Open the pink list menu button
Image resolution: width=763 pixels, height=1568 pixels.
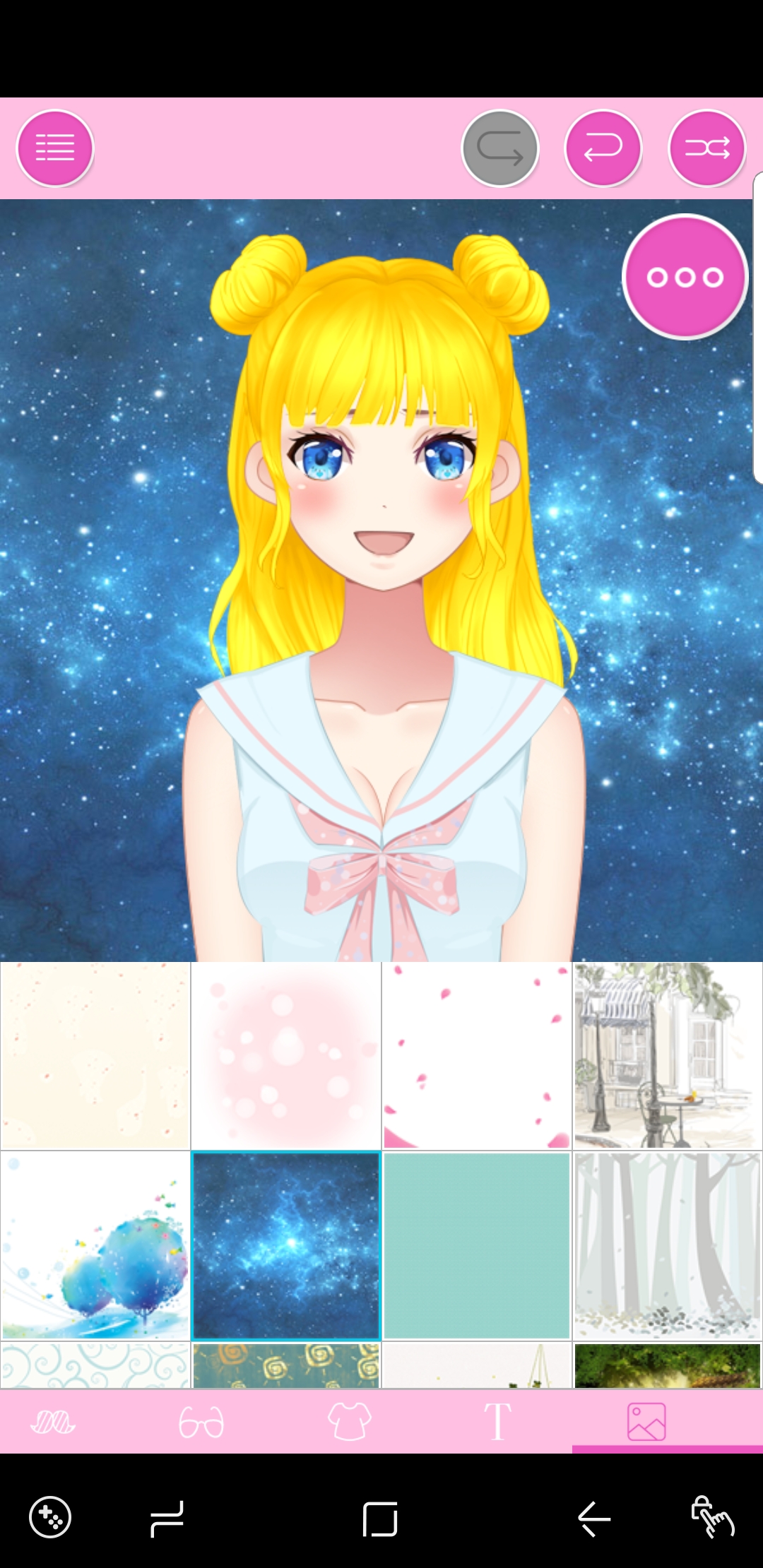pyautogui.click(x=55, y=148)
